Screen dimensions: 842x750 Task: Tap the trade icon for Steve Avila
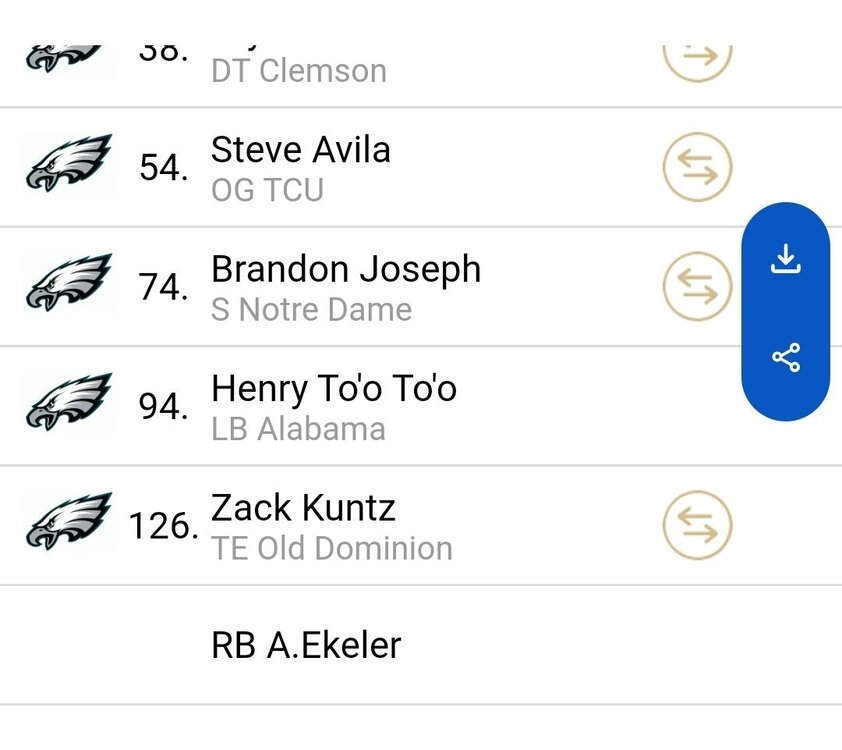tap(697, 167)
